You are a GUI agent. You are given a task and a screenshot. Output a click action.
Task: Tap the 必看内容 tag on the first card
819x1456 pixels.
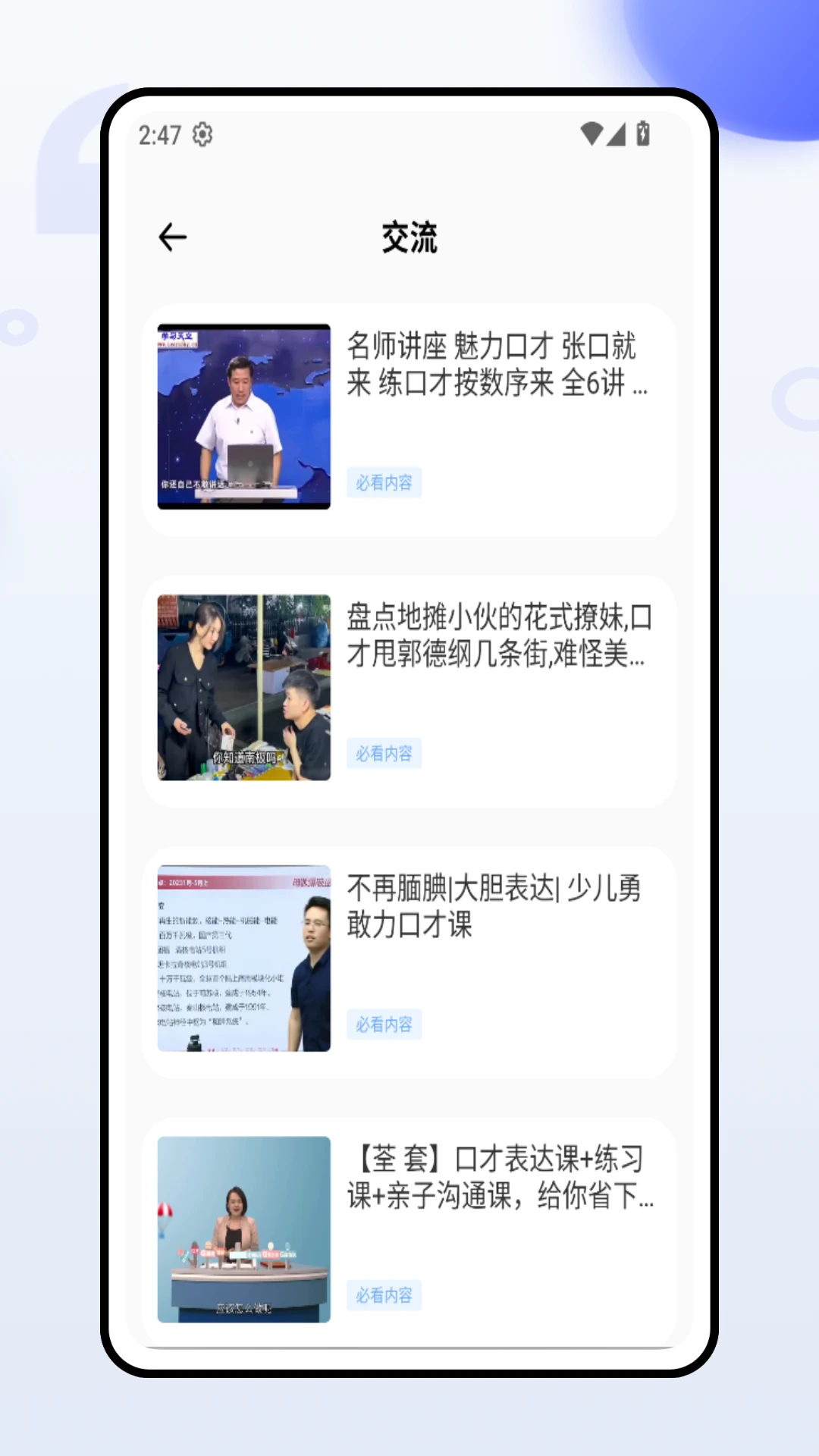pyautogui.click(x=384, y=483)
